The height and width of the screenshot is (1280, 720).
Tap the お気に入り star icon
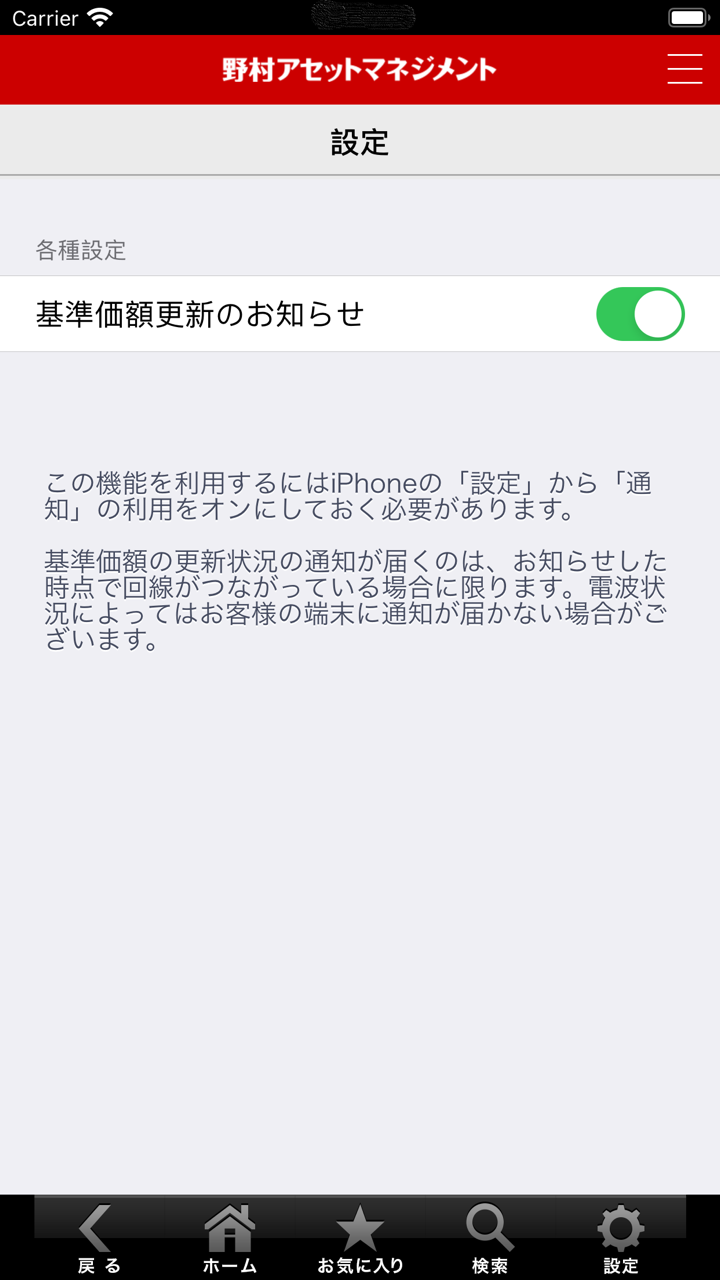point(361,1228)
